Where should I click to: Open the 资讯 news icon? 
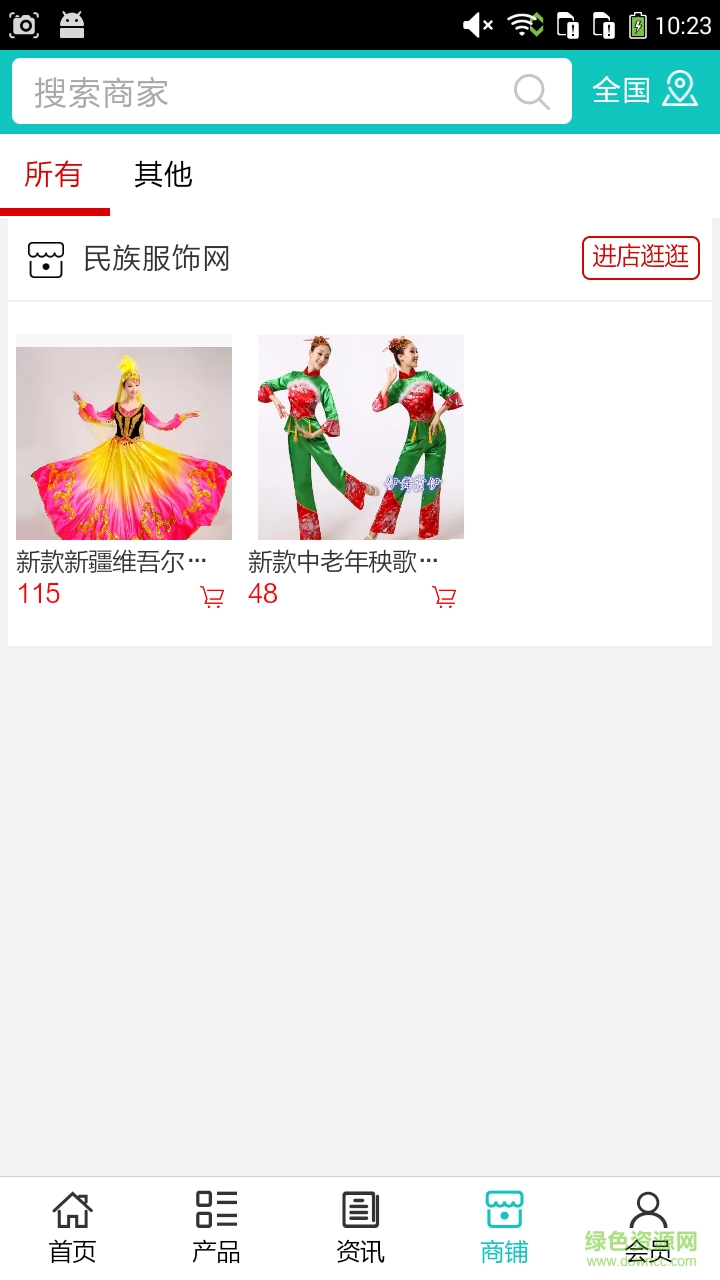pos(360,1210)
